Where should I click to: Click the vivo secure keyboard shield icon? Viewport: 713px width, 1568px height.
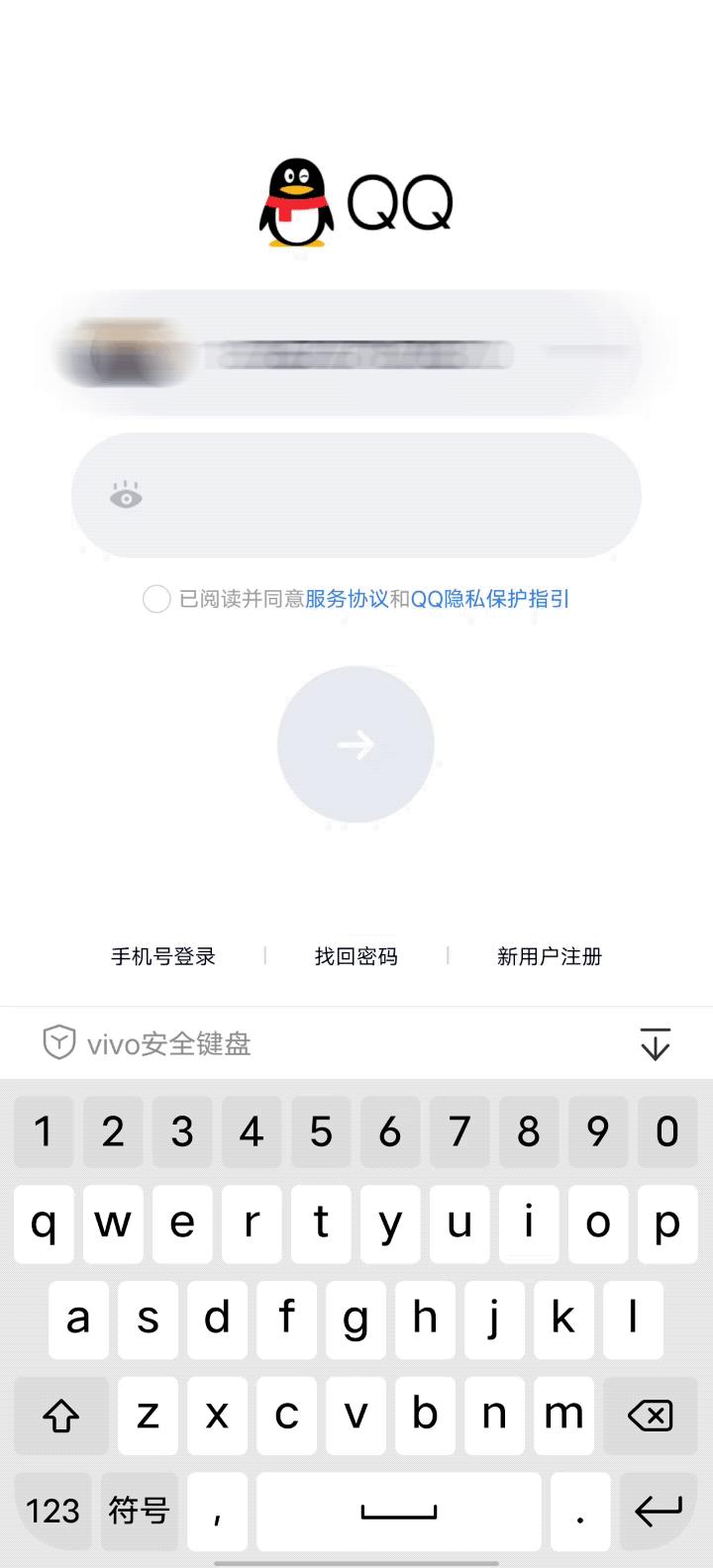click(59, 1042)
